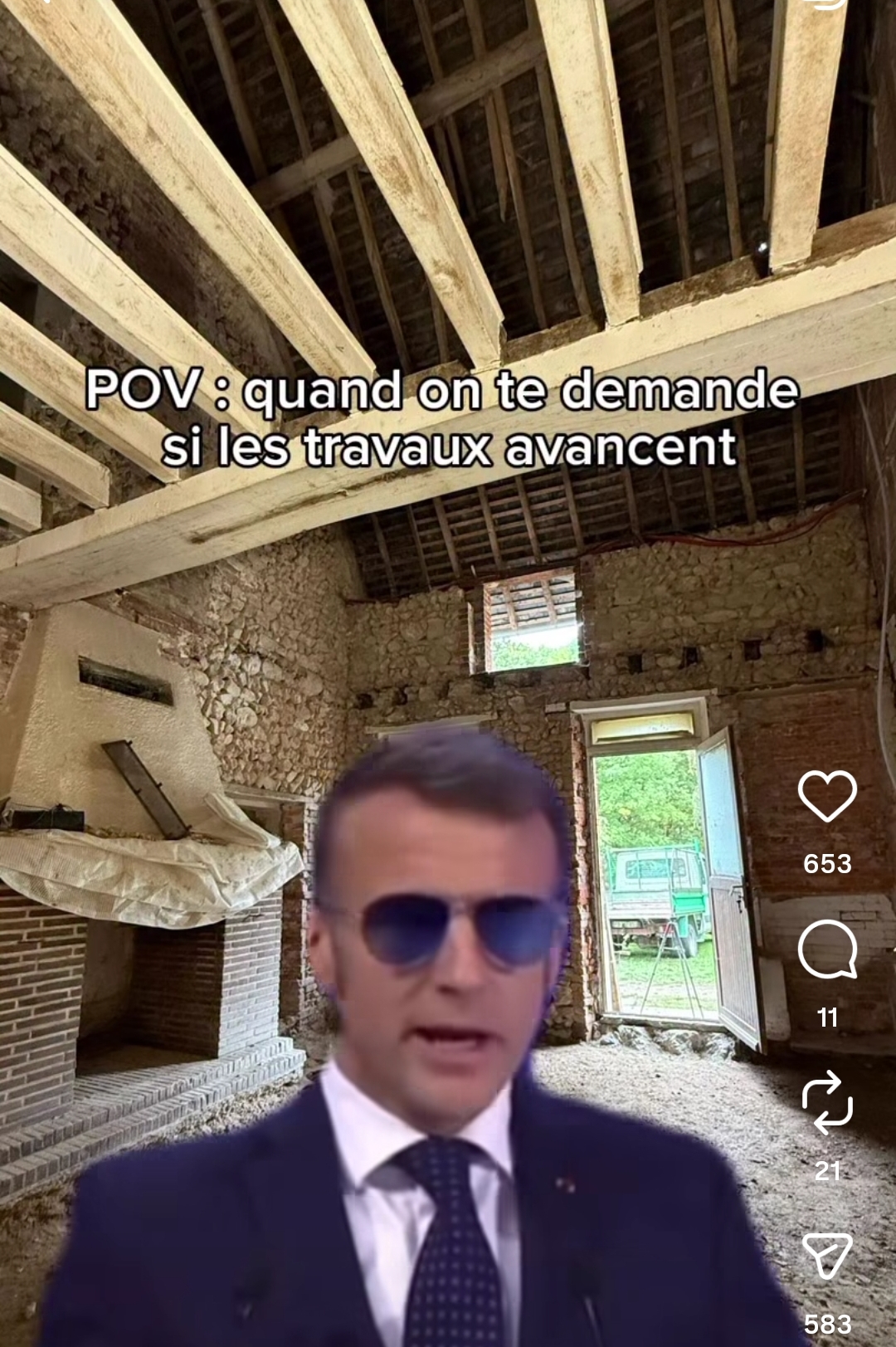Like this reel with the heart icon

(827, 796)
